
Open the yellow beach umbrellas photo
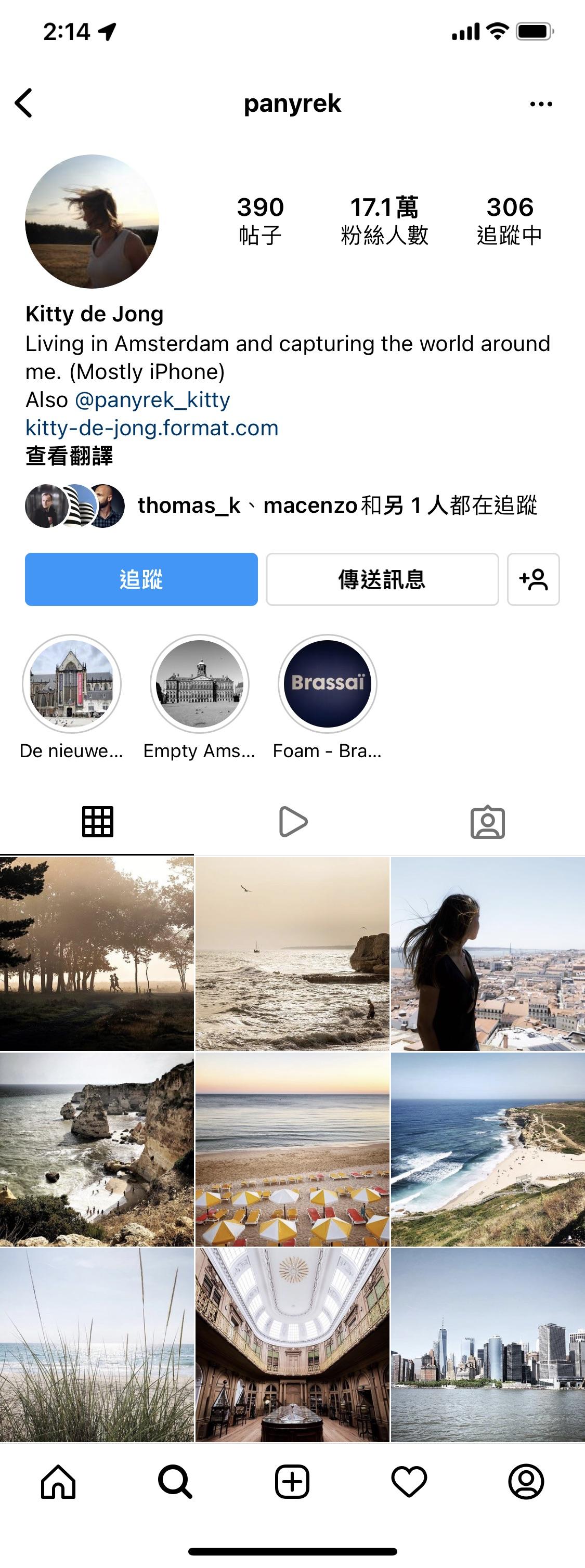click(x=292, y=1149)
